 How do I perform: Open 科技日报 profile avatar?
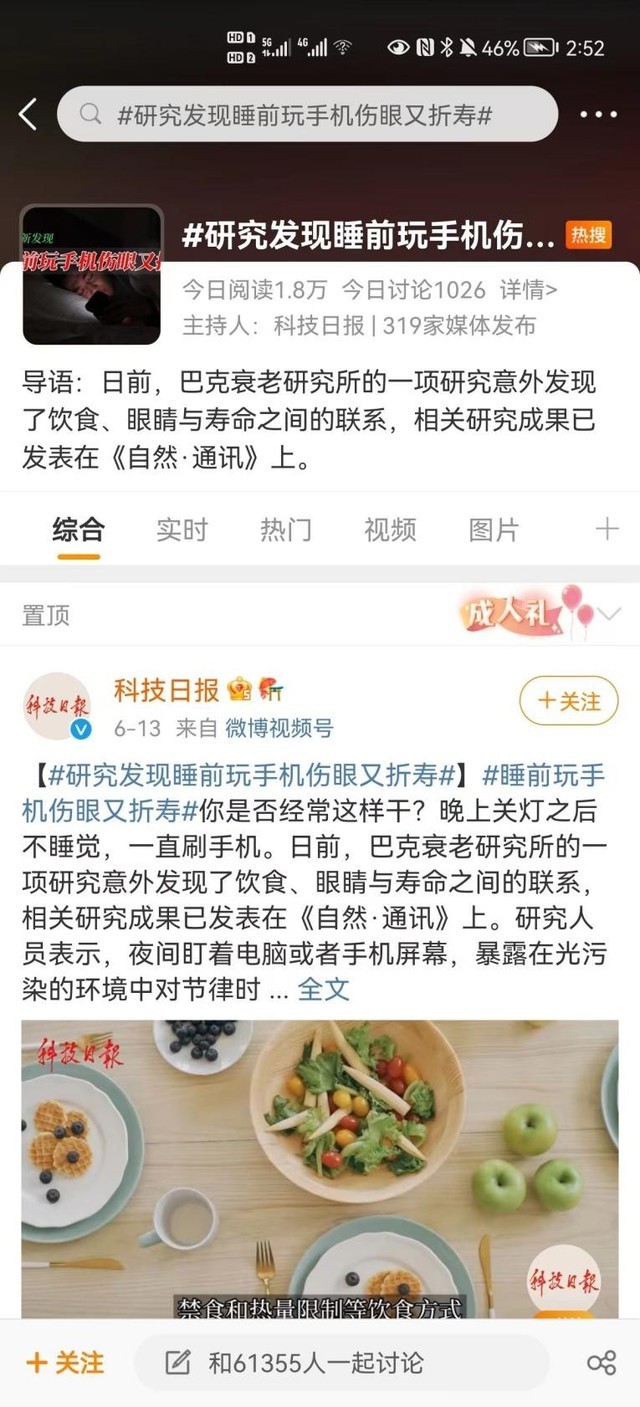tap(57, 706)
